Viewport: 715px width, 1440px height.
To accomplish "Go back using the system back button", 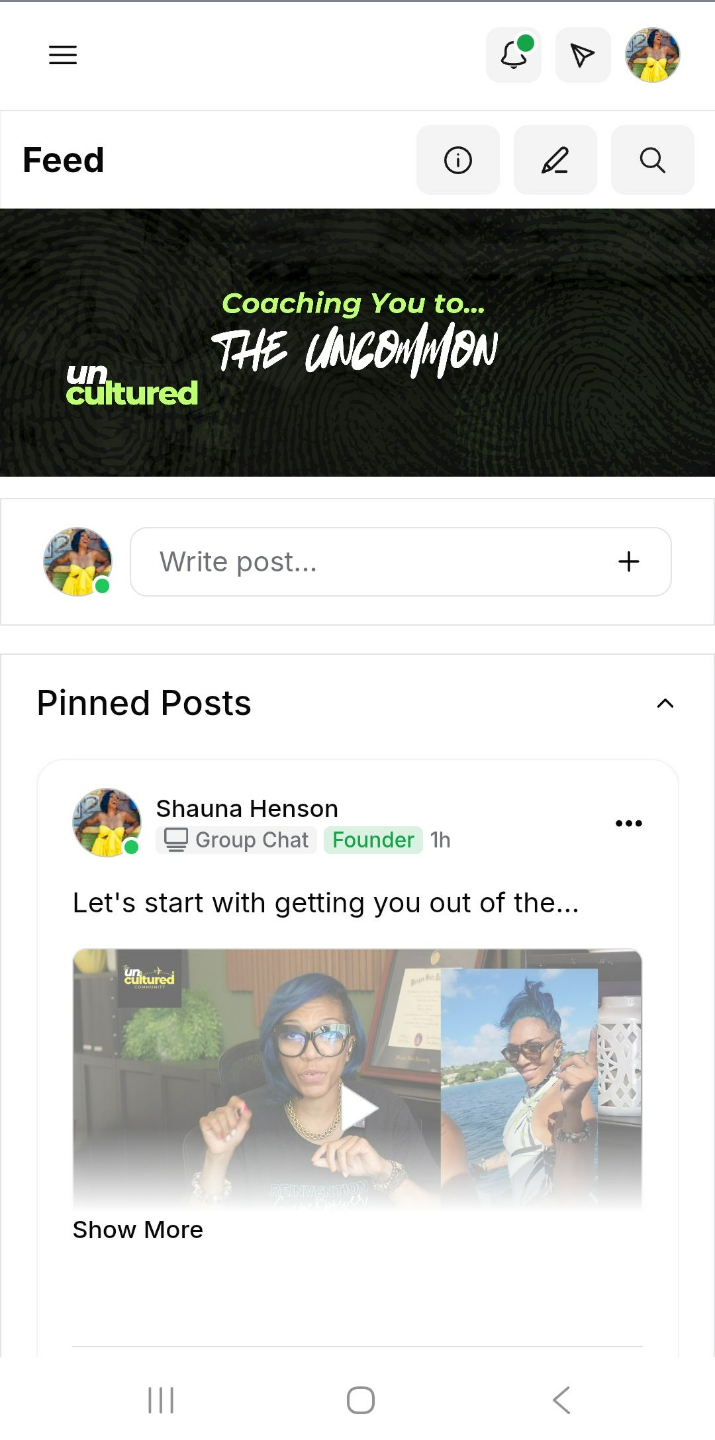I will pos(561,1400).
